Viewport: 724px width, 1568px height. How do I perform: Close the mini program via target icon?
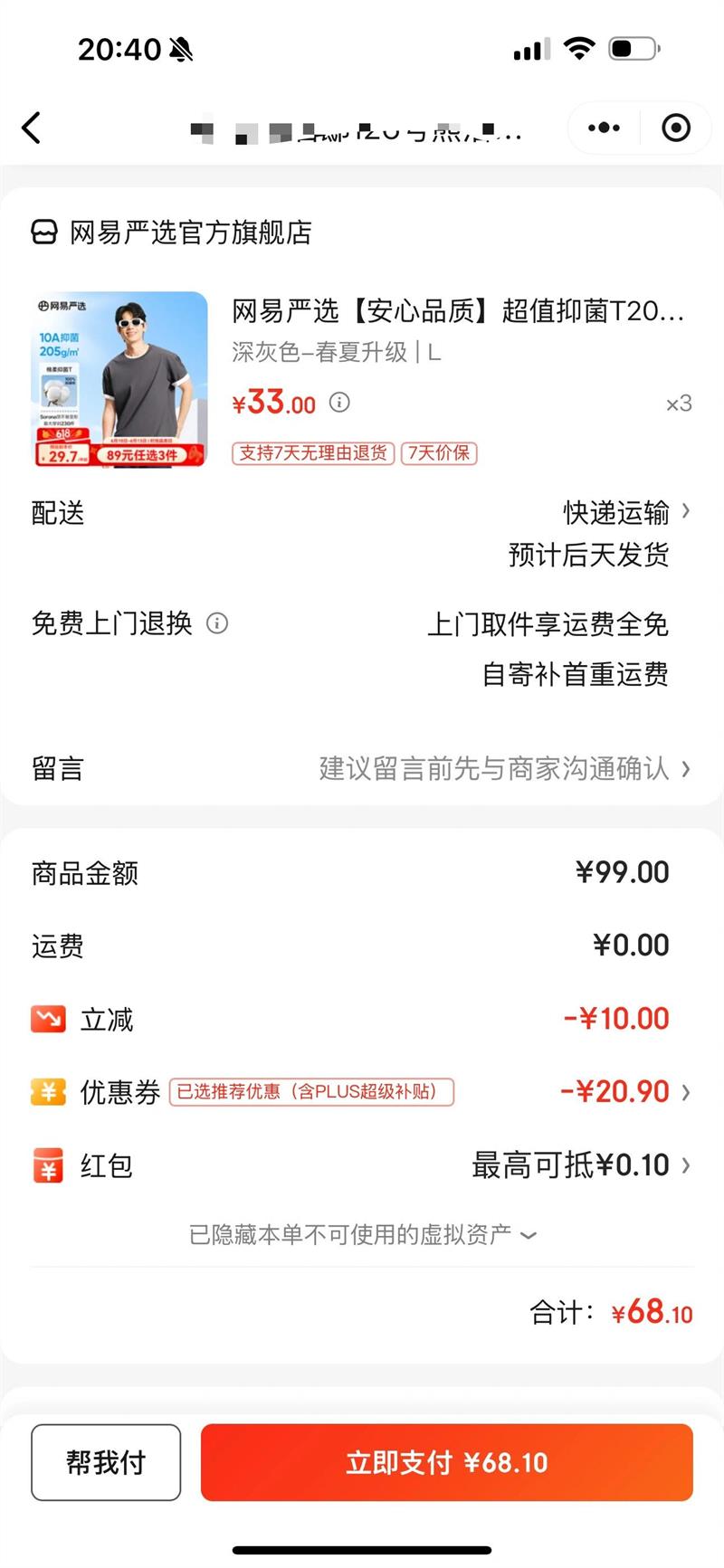point(675,128)
